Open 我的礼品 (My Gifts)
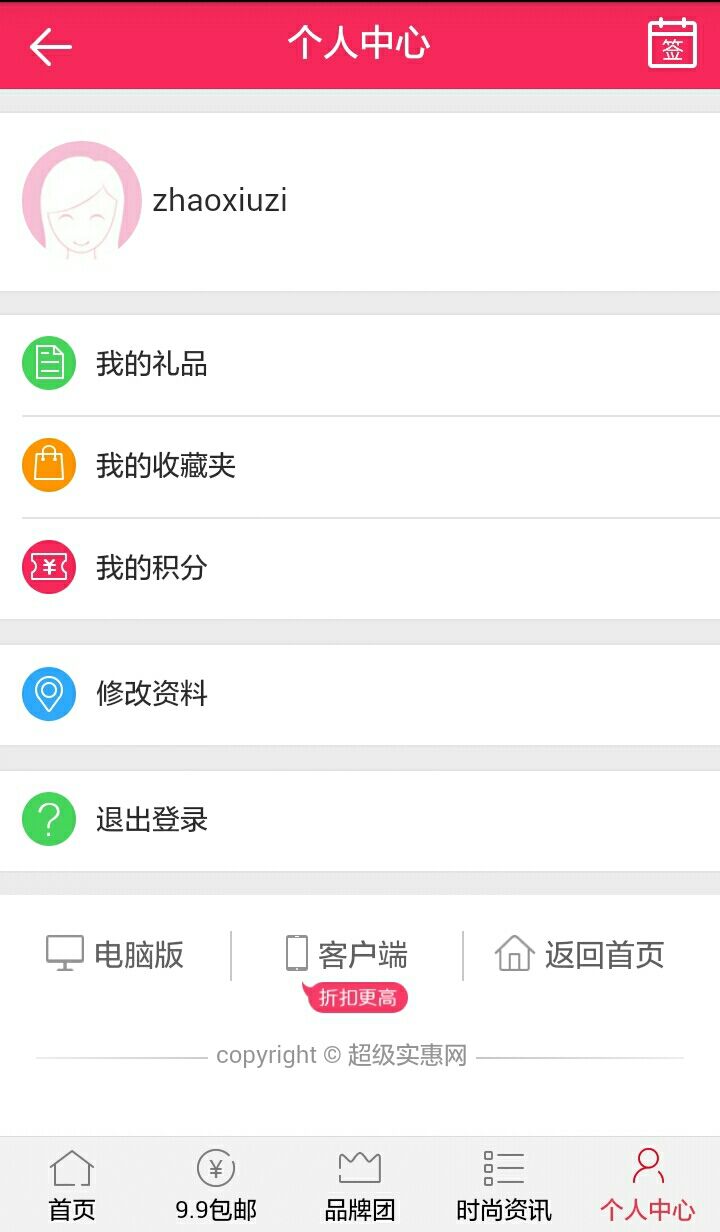 [152, 364]
